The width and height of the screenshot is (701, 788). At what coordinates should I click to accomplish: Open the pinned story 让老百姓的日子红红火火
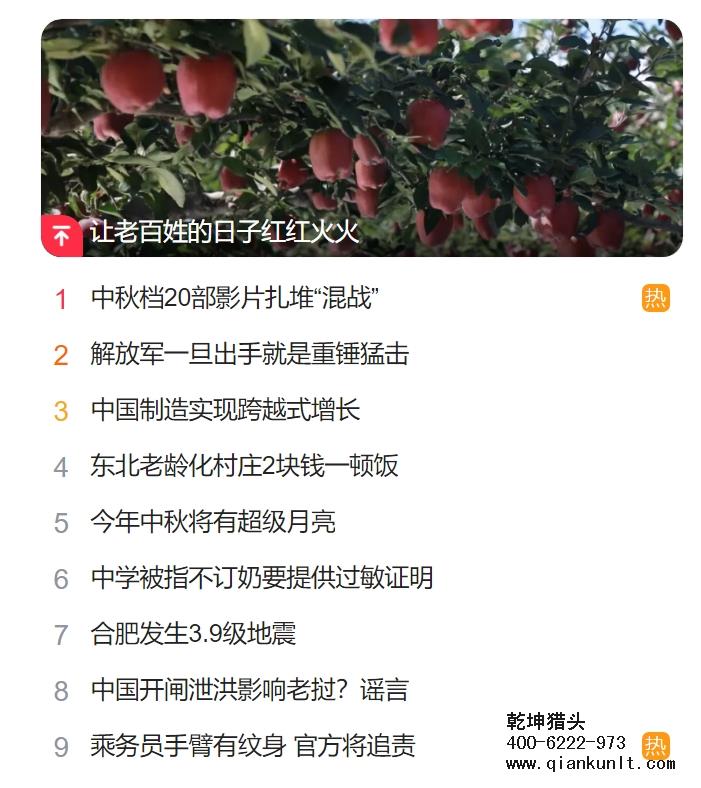(224, 233)
